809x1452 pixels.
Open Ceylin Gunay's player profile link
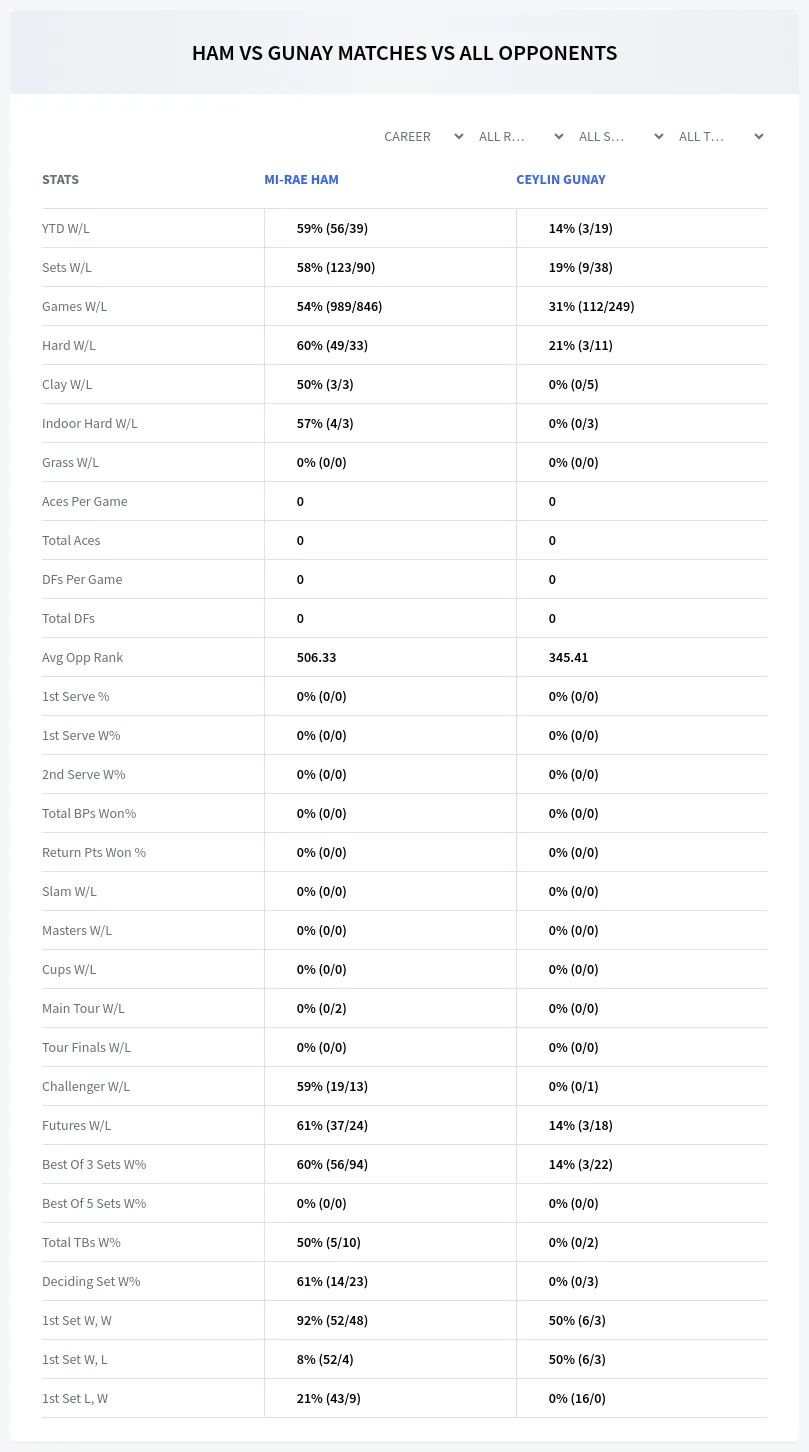[x=561, y=180]
